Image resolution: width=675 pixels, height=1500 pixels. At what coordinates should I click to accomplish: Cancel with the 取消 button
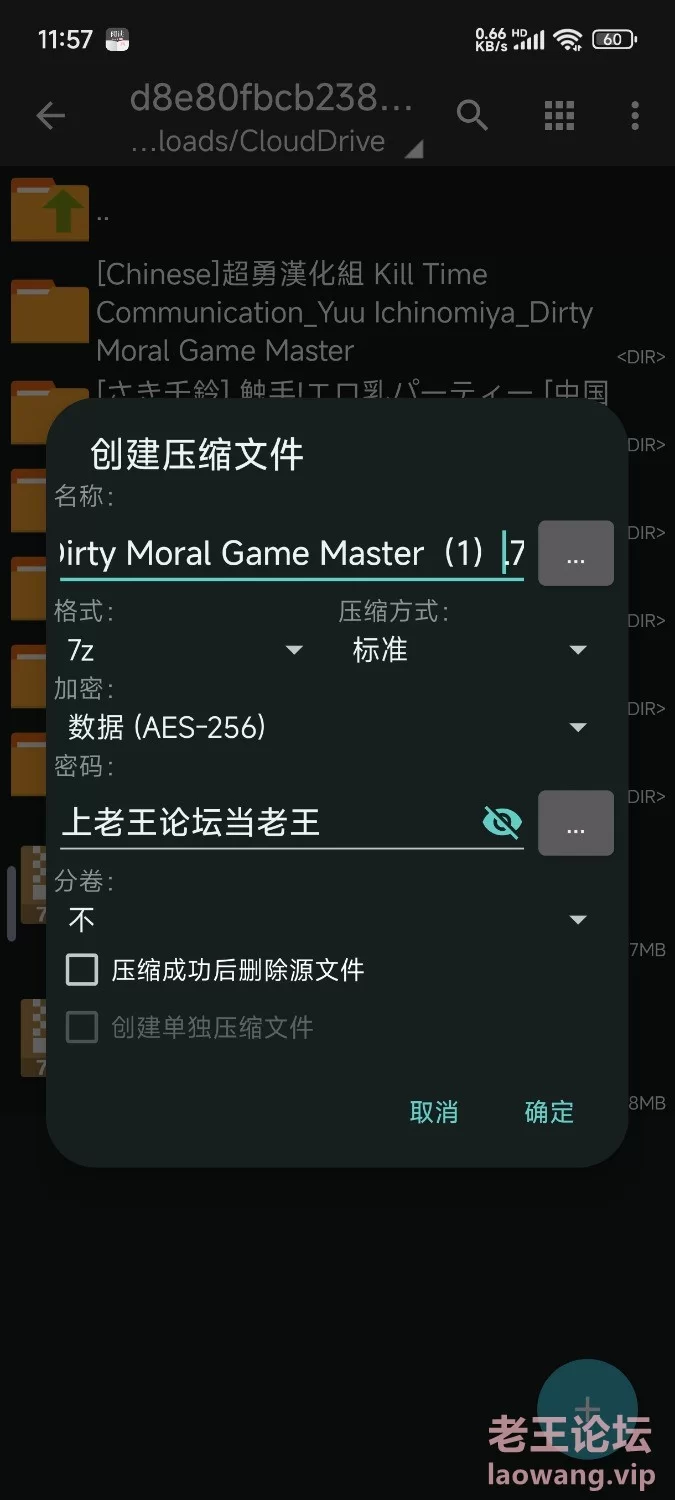point(434,1112)
